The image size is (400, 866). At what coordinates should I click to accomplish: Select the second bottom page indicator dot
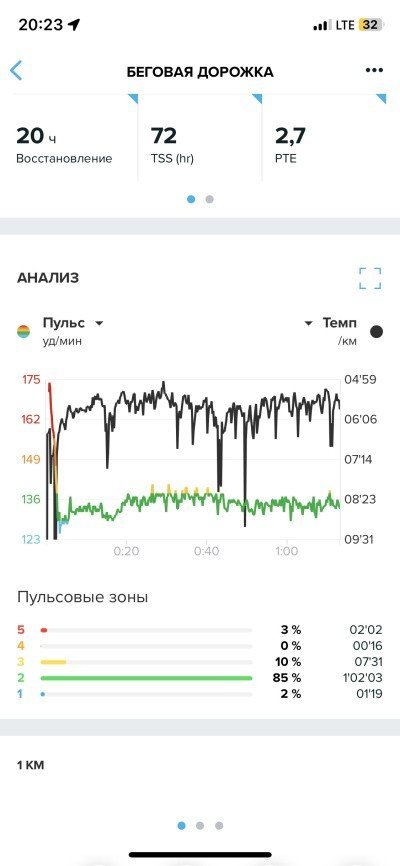pos(200,826)
